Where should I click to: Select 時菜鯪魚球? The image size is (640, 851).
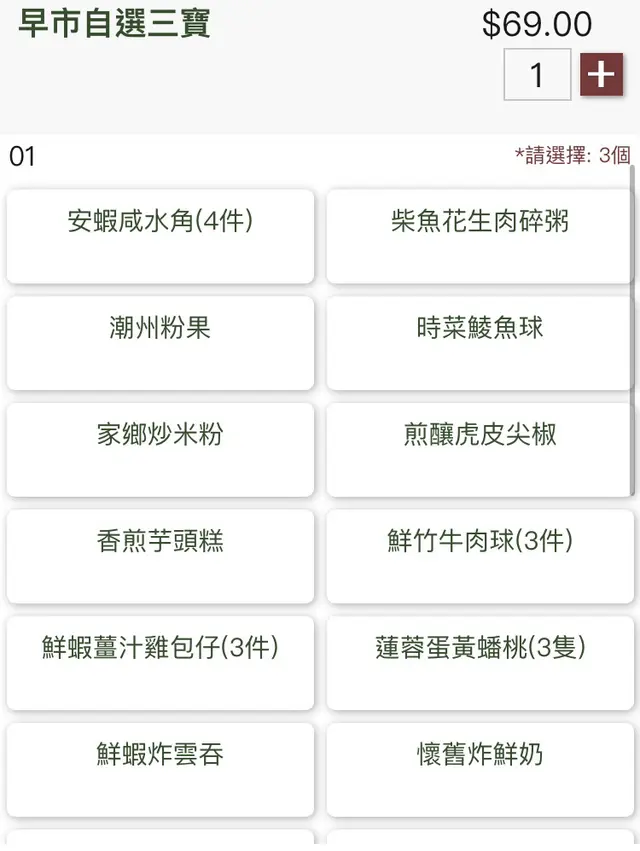tap(480, 343)
